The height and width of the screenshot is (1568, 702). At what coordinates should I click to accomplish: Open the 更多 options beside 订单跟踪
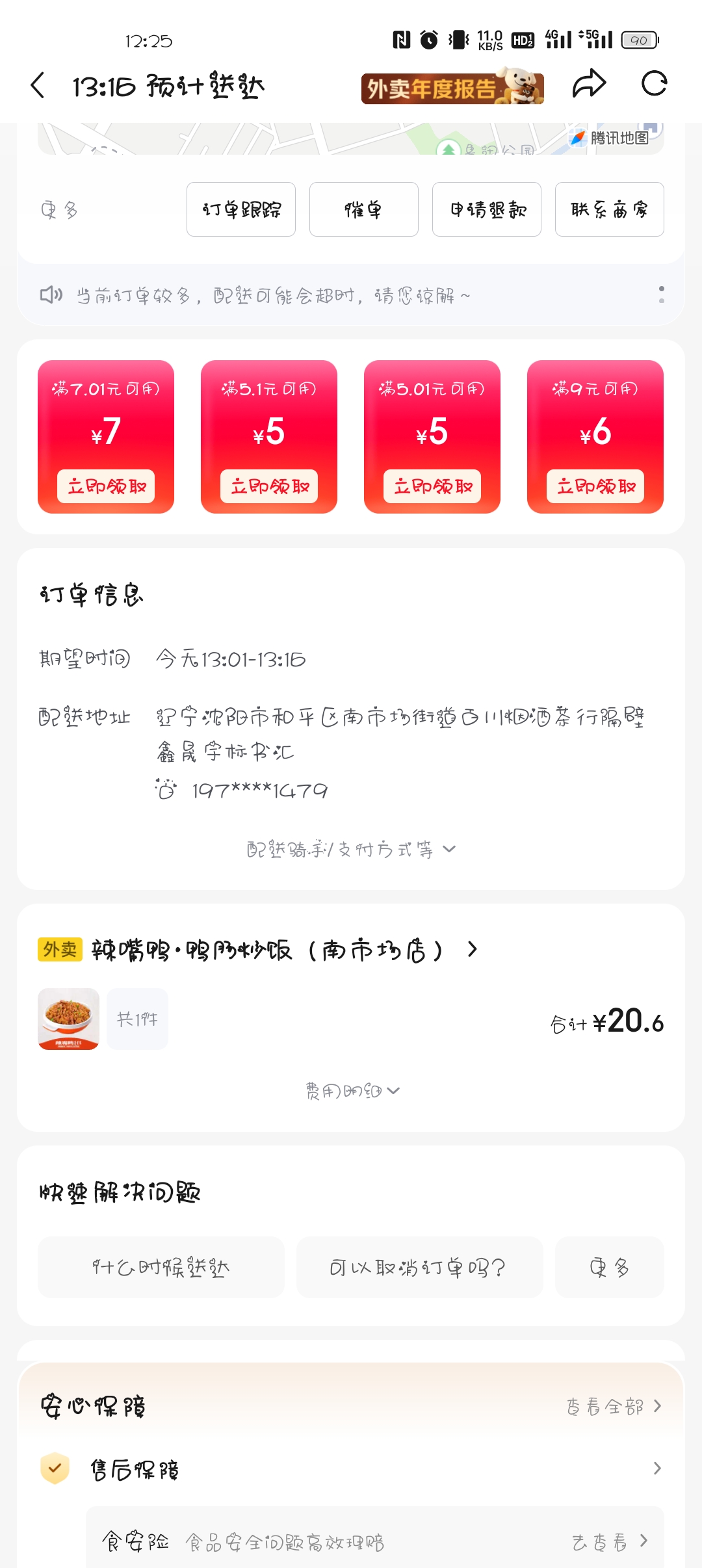click(x=60, y=210)
